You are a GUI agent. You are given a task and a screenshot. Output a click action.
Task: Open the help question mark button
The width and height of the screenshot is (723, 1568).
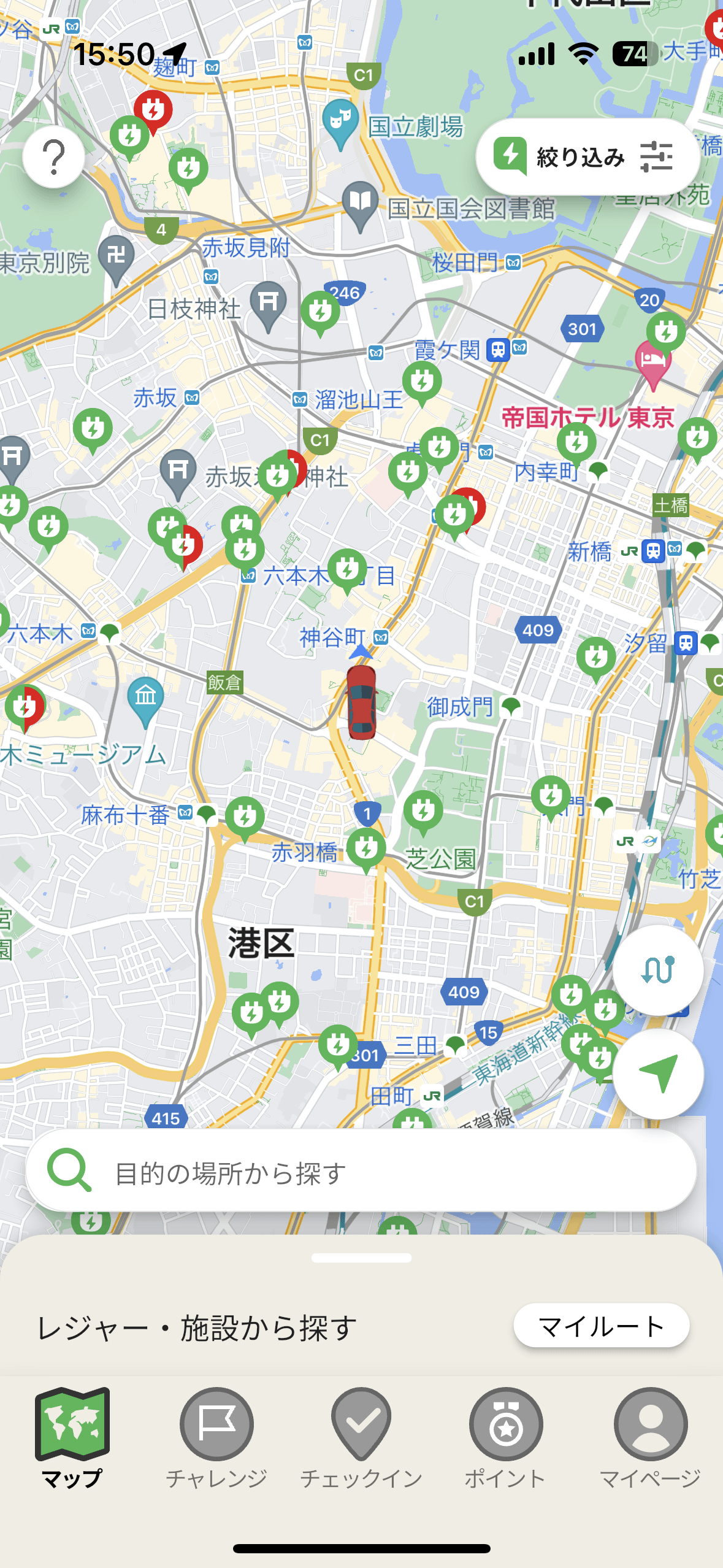54,157
